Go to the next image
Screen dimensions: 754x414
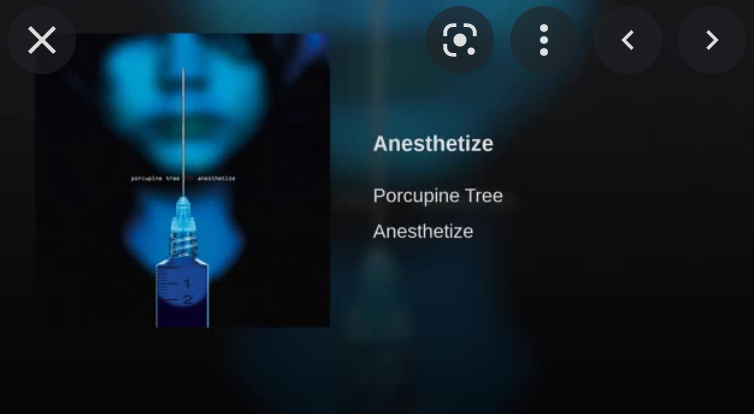click(712, 40)
